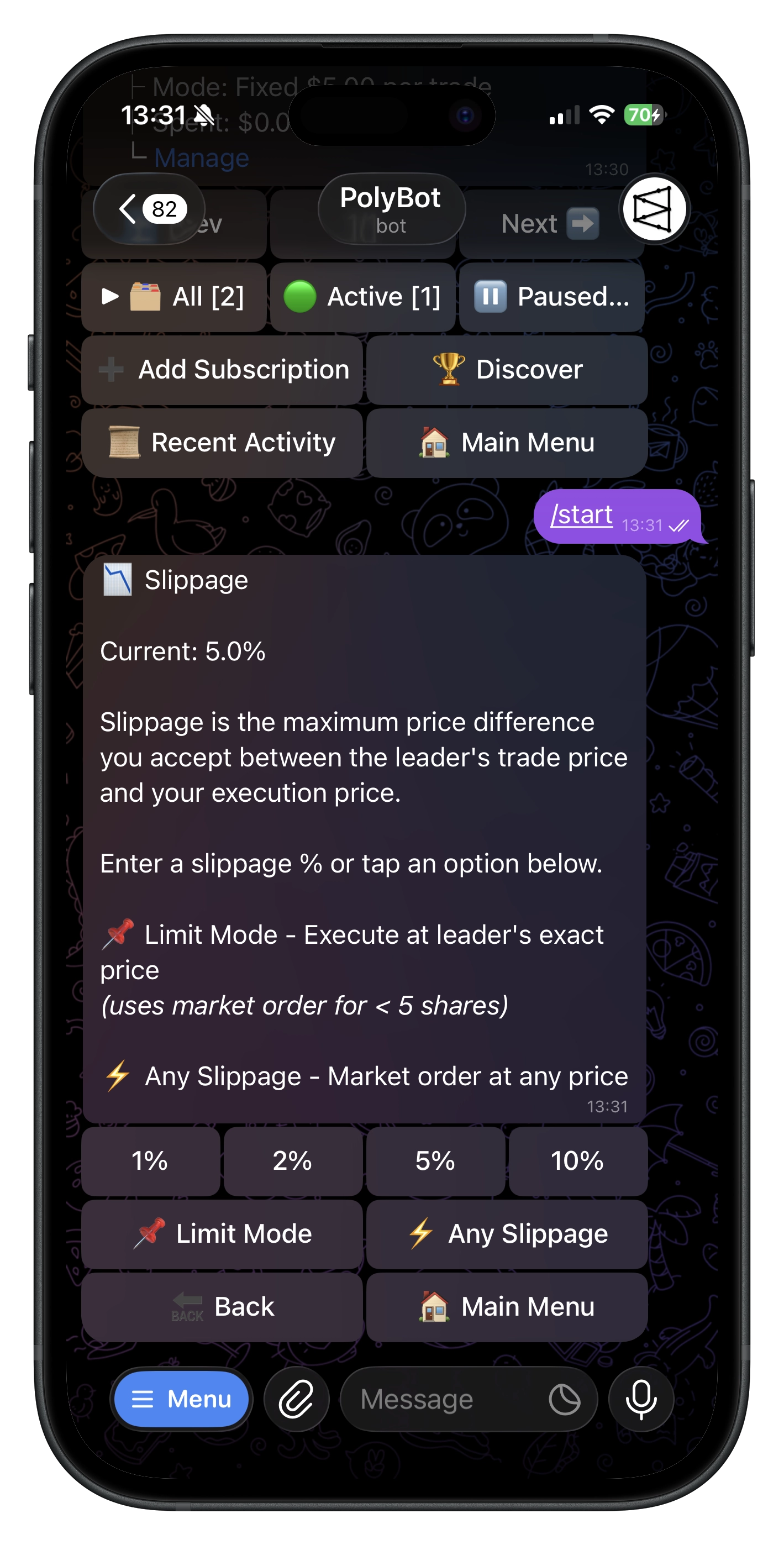Choose Any Slippage market order

tap(507, 1234)
